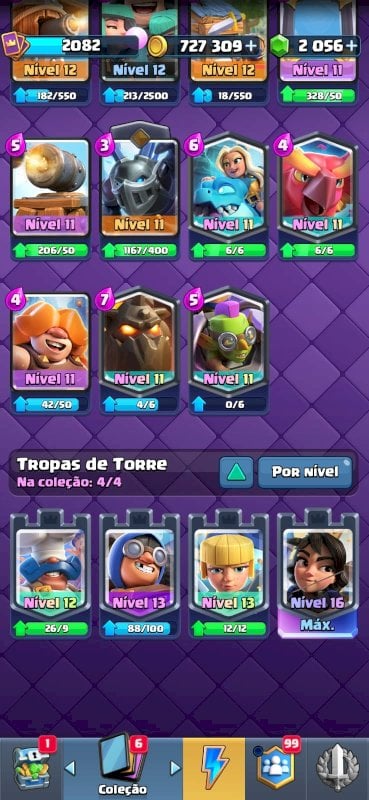This screenshot has width=369, height=800.
Task: Change sorting with Por nível button
Action: pos(305,472)
